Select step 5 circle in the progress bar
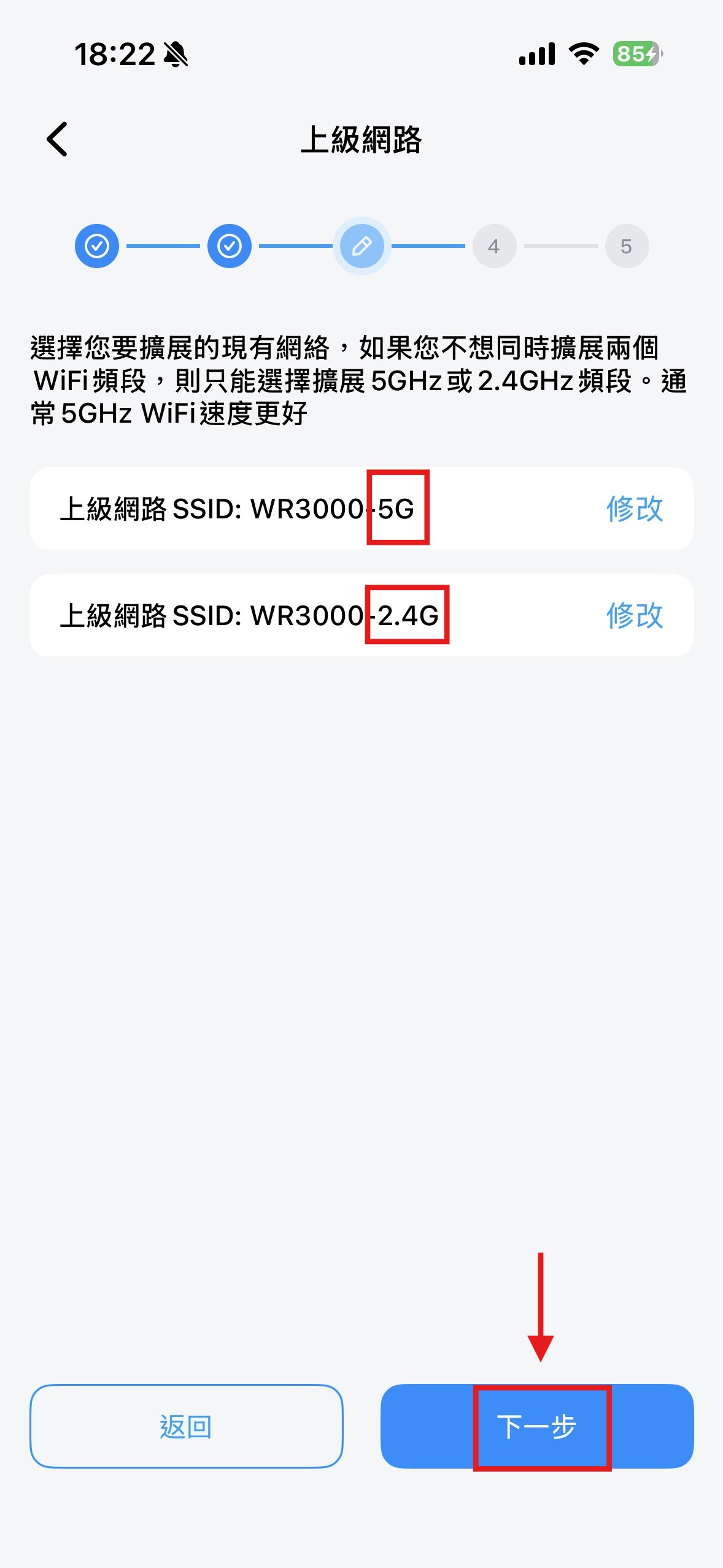The width and height of the screenshot is (723, 1568). 627,245
